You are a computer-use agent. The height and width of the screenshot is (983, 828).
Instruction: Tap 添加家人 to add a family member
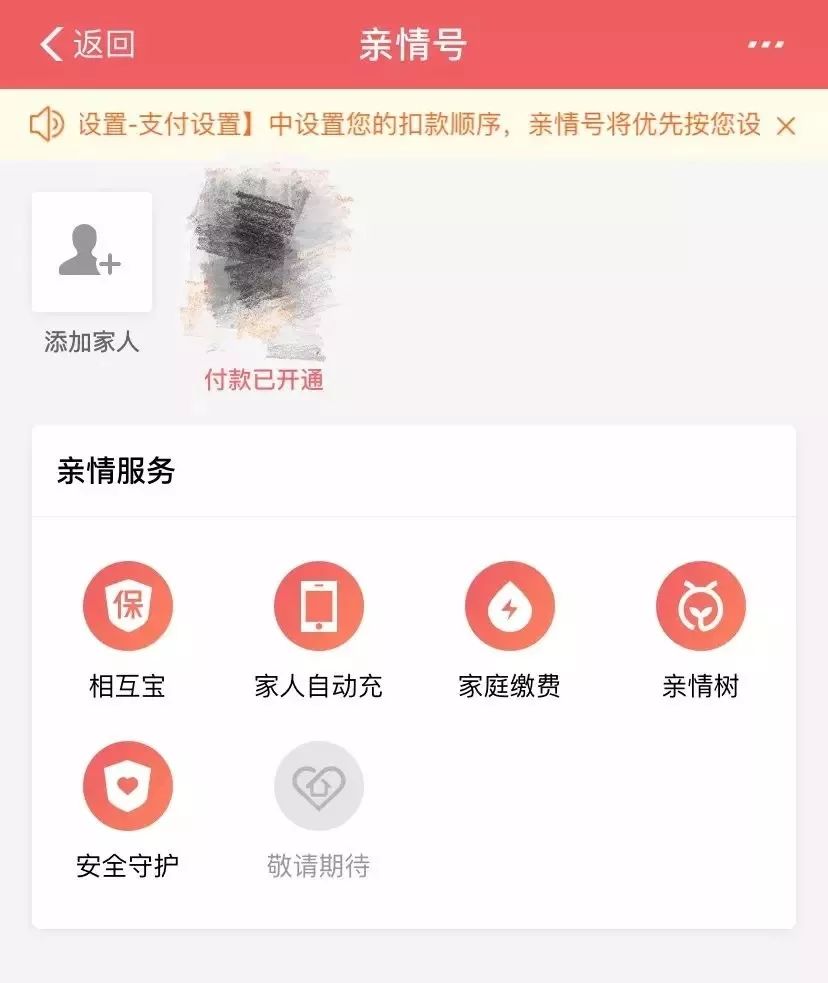92,253
